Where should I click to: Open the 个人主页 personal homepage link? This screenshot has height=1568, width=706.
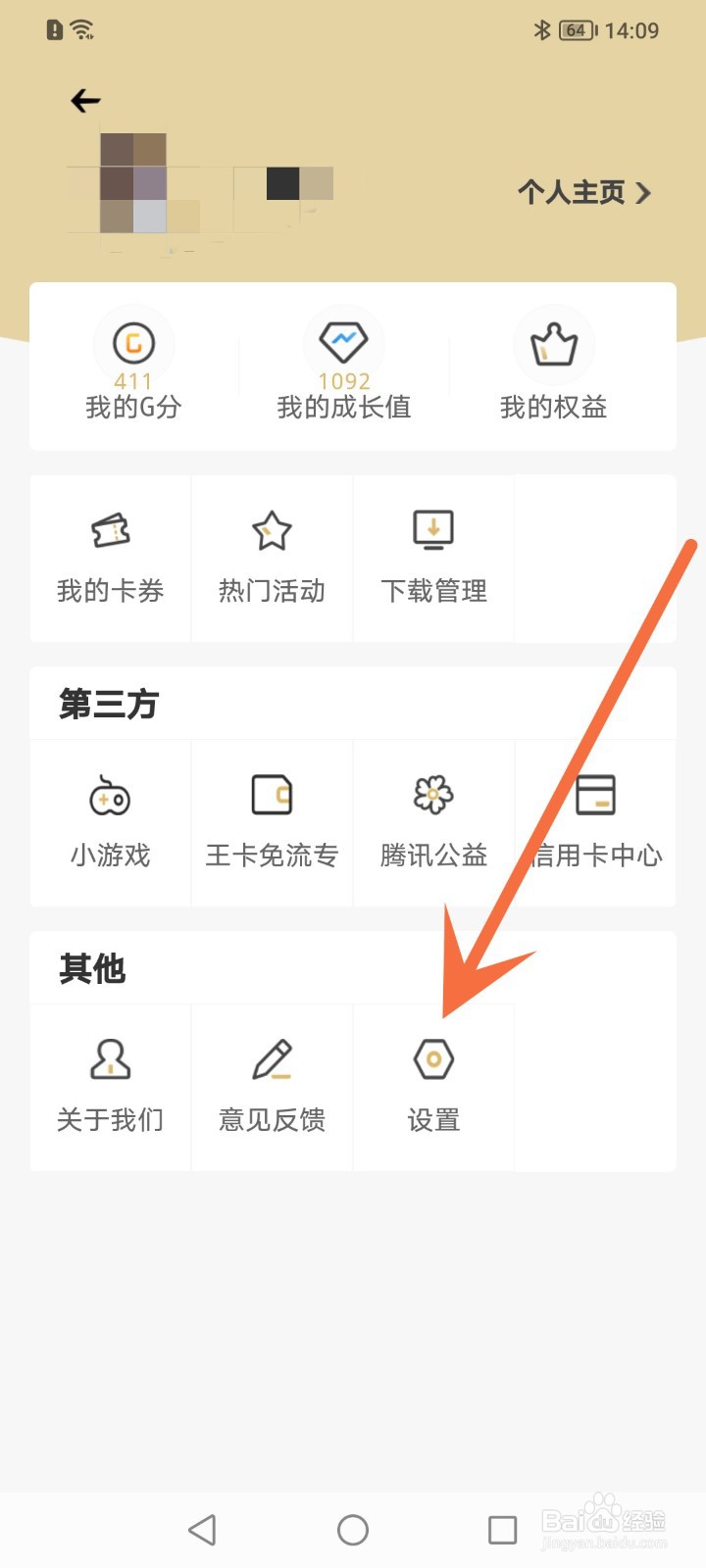pos(571,193)
